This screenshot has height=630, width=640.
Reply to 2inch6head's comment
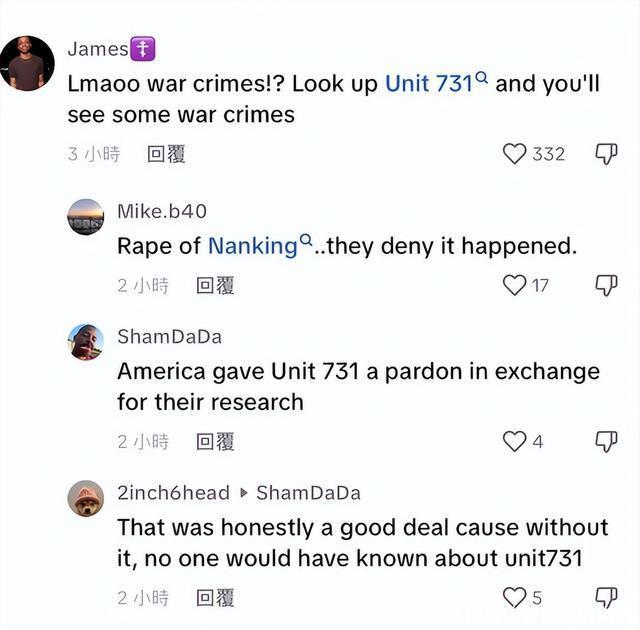click(215, 597)
